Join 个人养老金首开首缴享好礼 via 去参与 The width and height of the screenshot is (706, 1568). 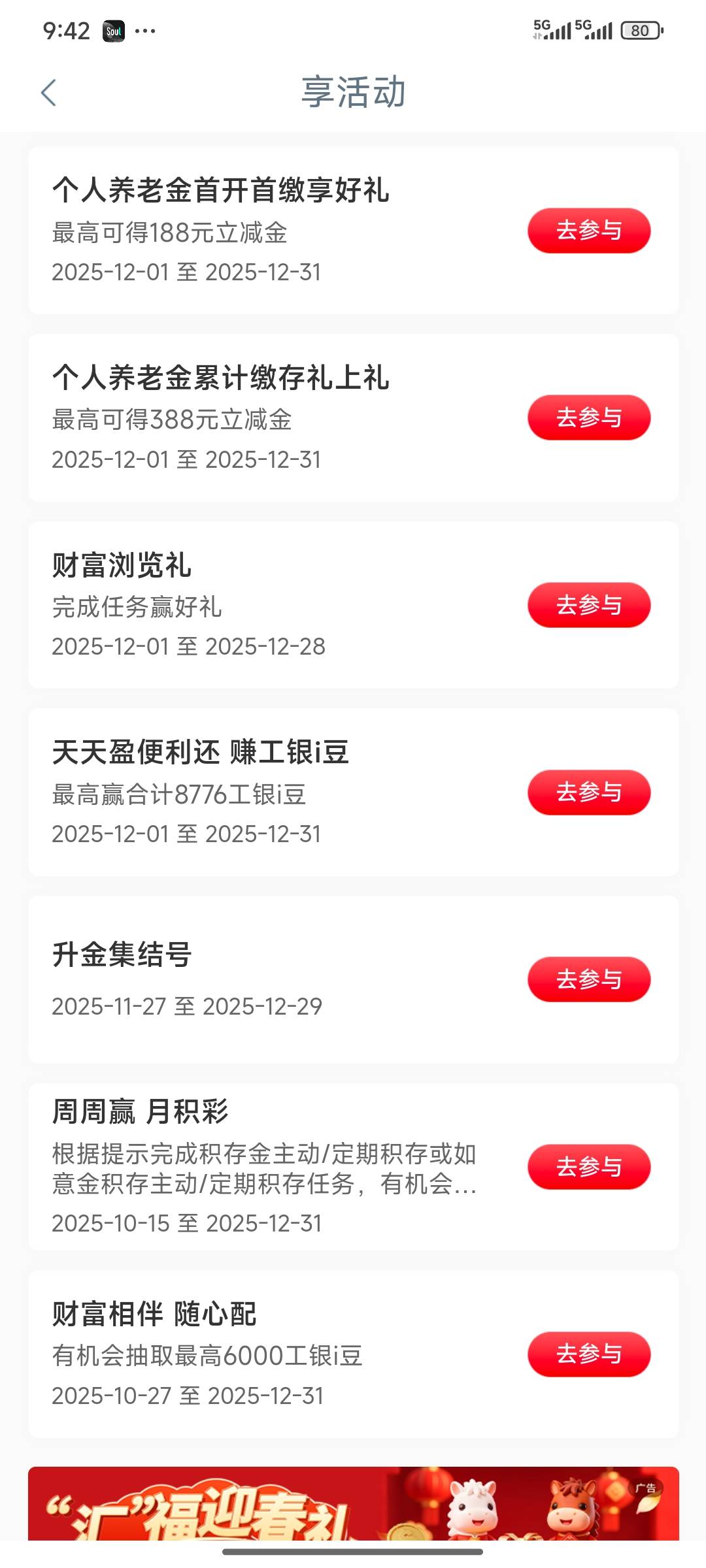[589, 231]
